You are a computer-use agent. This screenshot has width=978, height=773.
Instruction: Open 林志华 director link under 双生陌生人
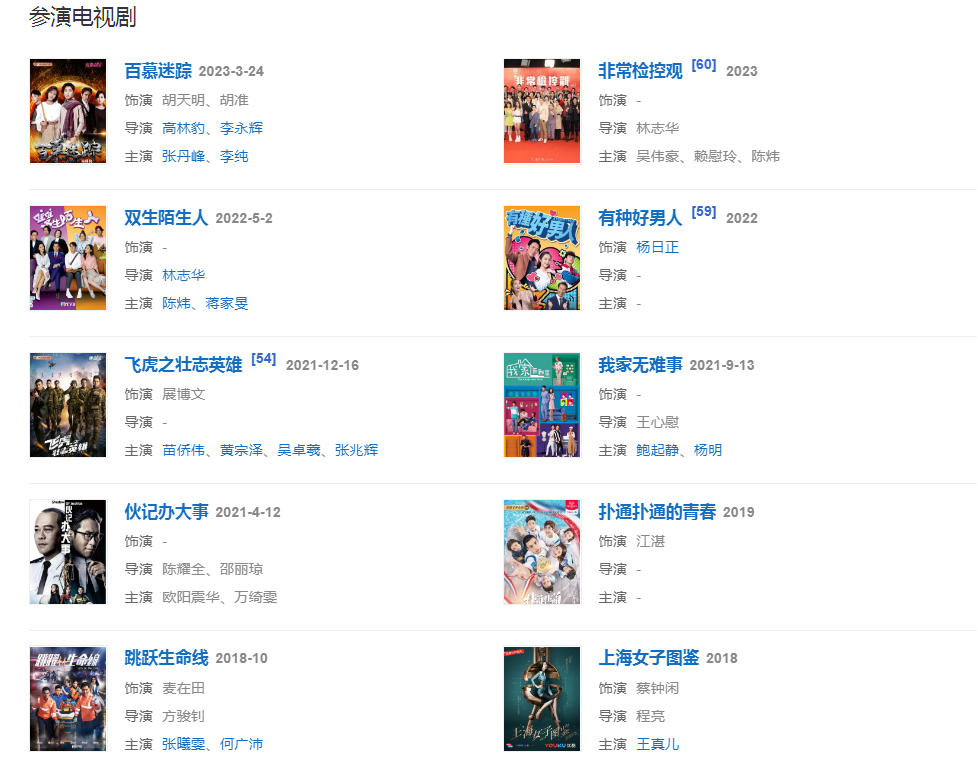(183, 275)
